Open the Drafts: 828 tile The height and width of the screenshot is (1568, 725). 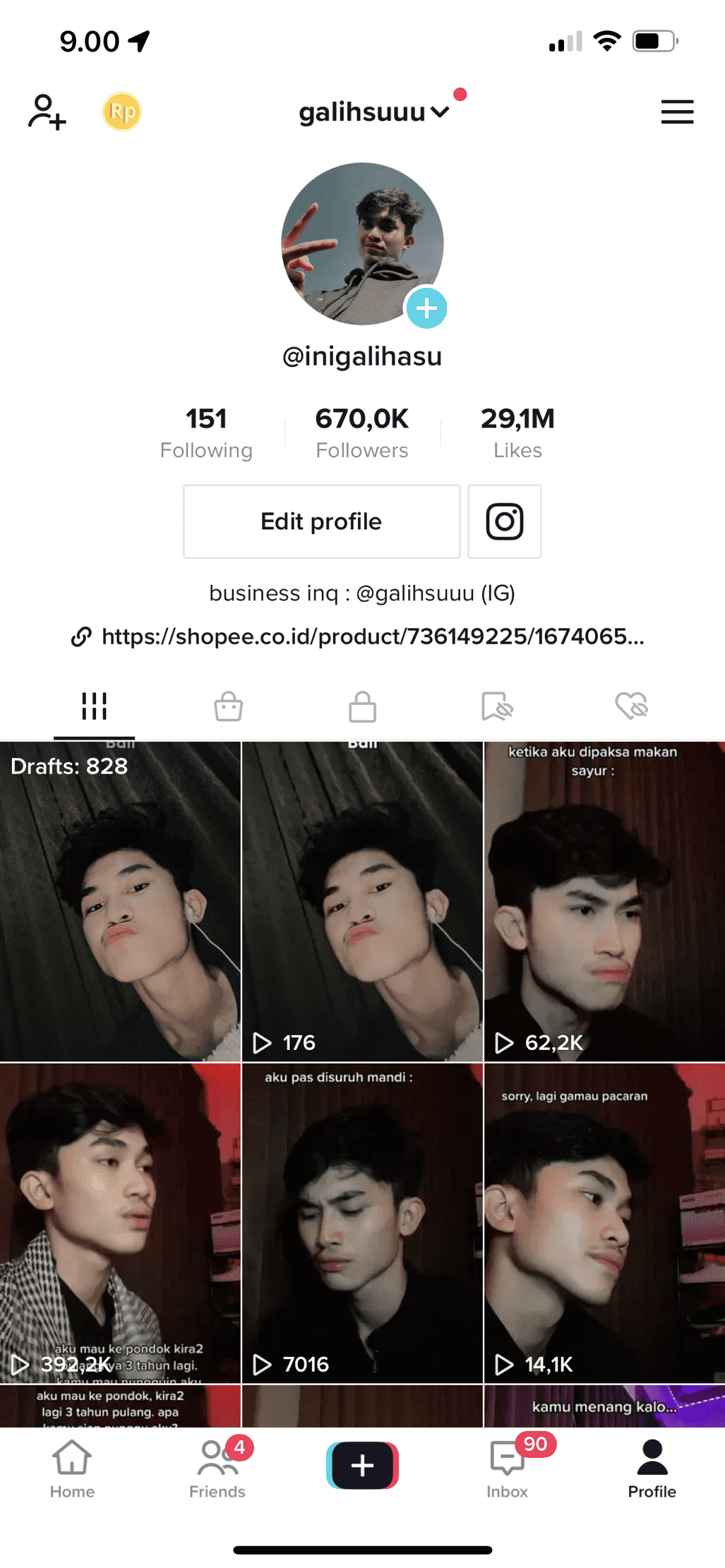pyautogui.click(x=120, y=900)
